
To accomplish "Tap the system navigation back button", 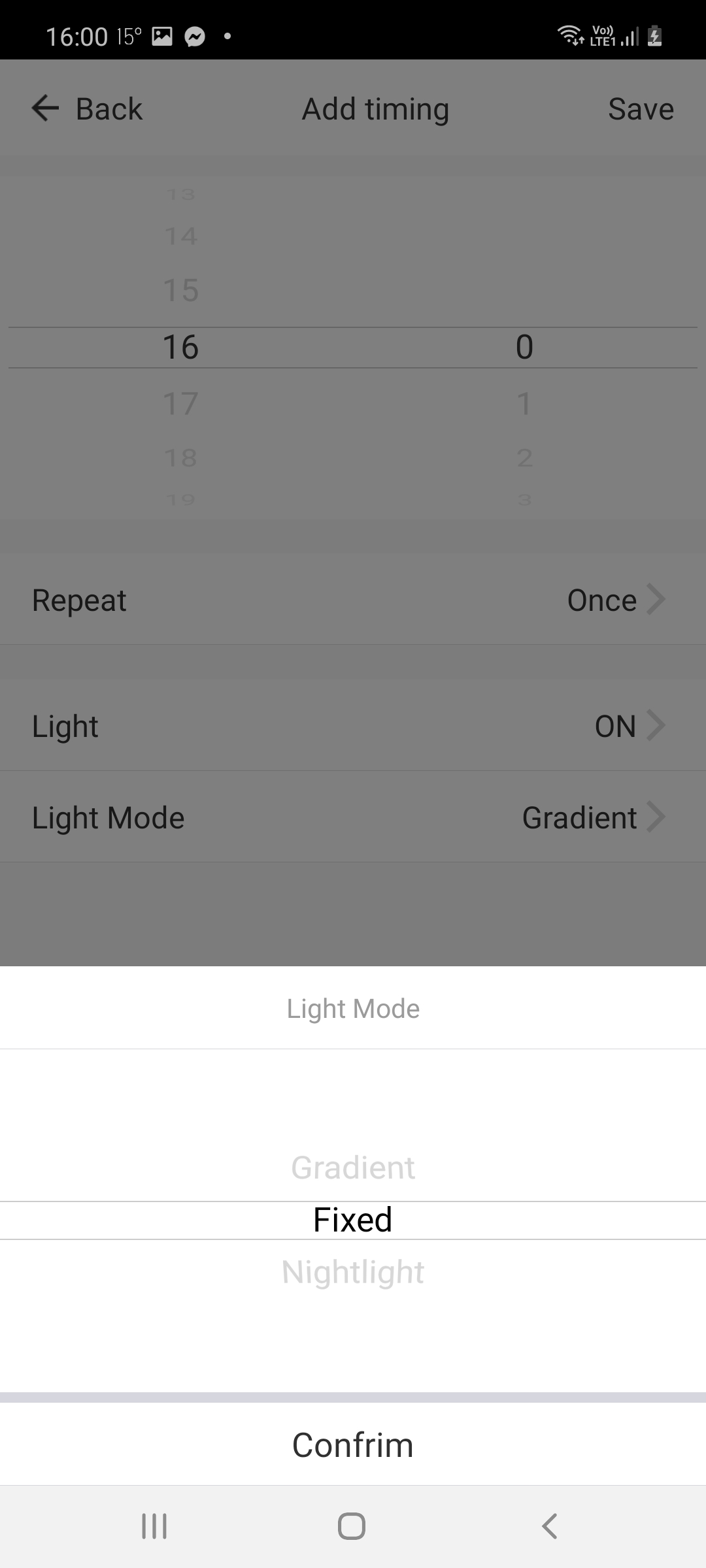I will click(x=550, y=1526).
